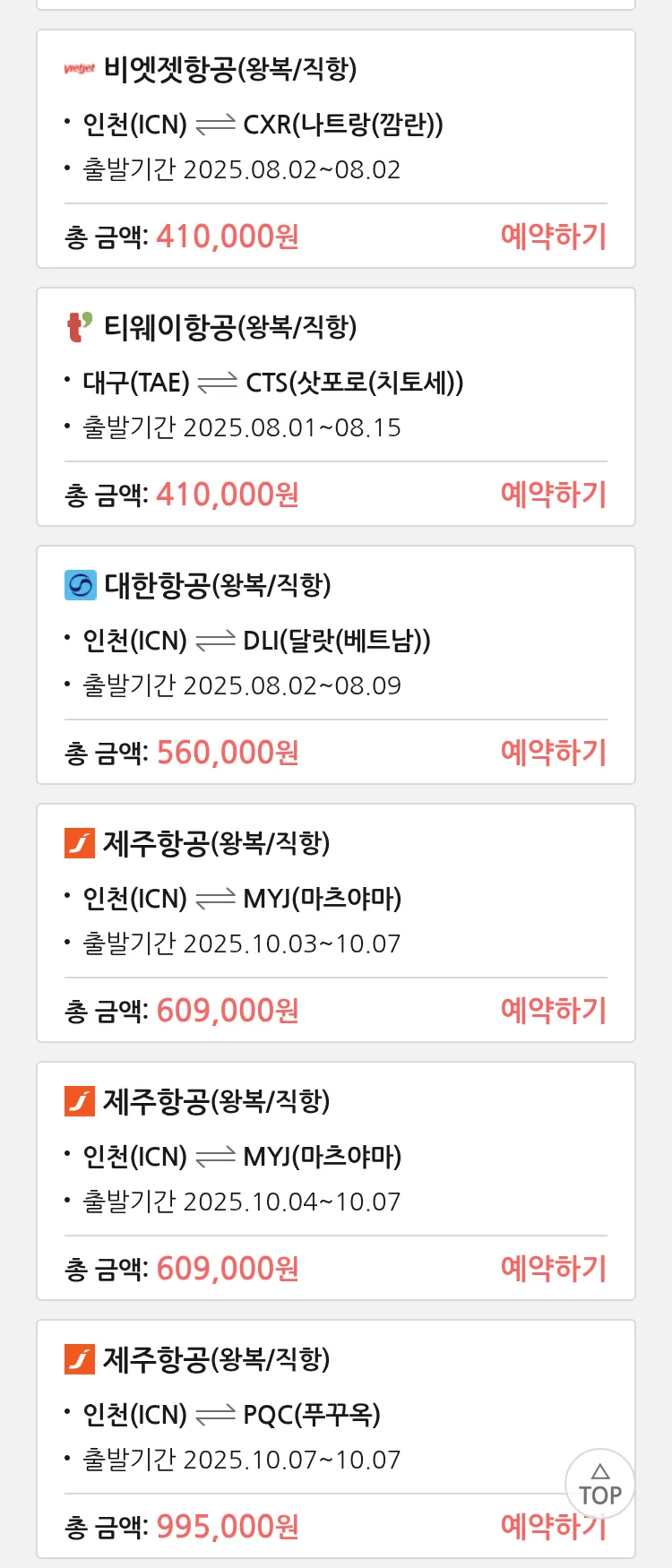Screen dimensions: 672x1568
Task: Reserve 제주항공 MYJ flight departing 10.03~10.07
Action: point(553,1011)
